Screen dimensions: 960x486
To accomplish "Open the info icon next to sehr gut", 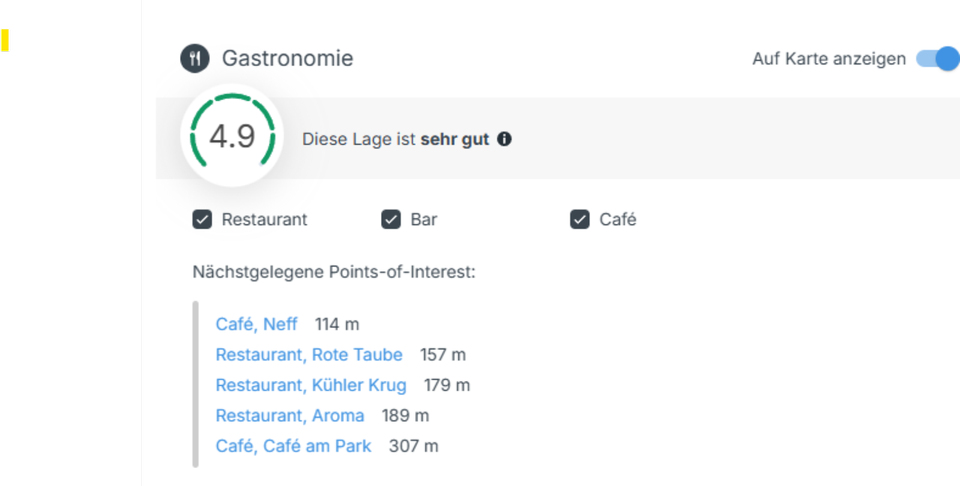I will [x=505, y=139].
